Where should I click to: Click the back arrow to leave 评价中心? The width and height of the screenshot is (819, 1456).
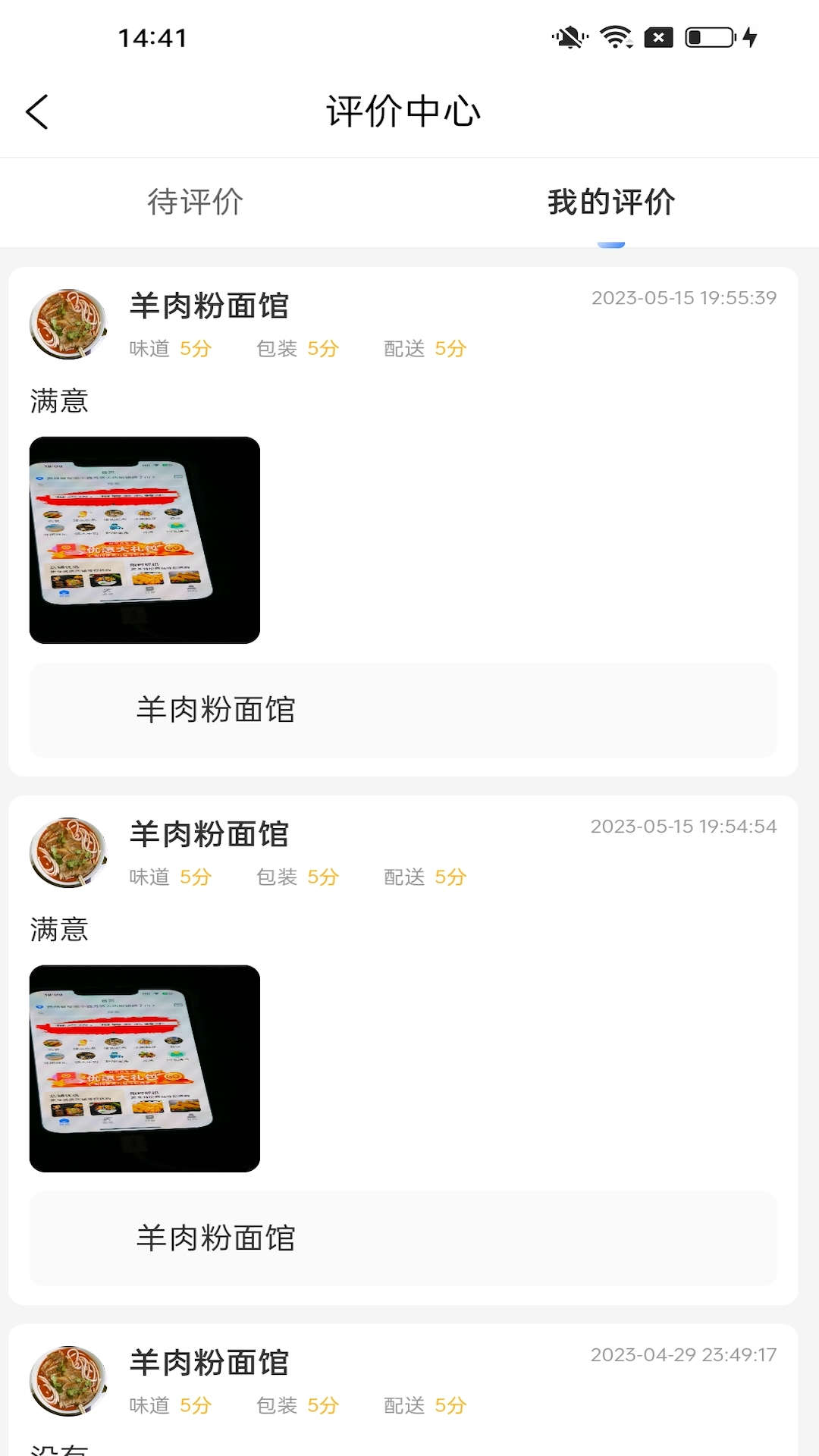pyautogui.click(x=36, y=111)
